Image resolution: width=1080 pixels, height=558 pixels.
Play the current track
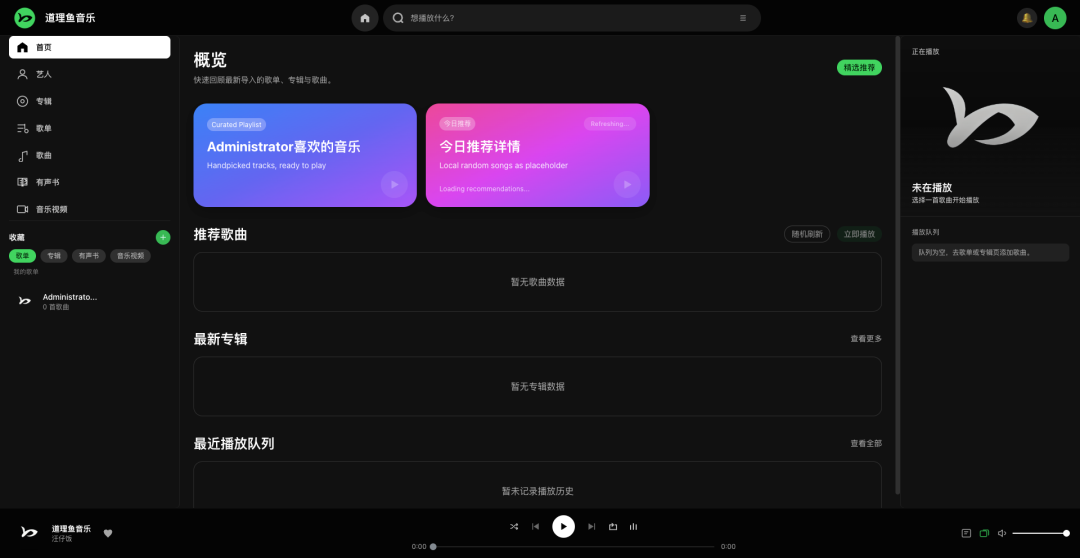click(x=563, y=526)
